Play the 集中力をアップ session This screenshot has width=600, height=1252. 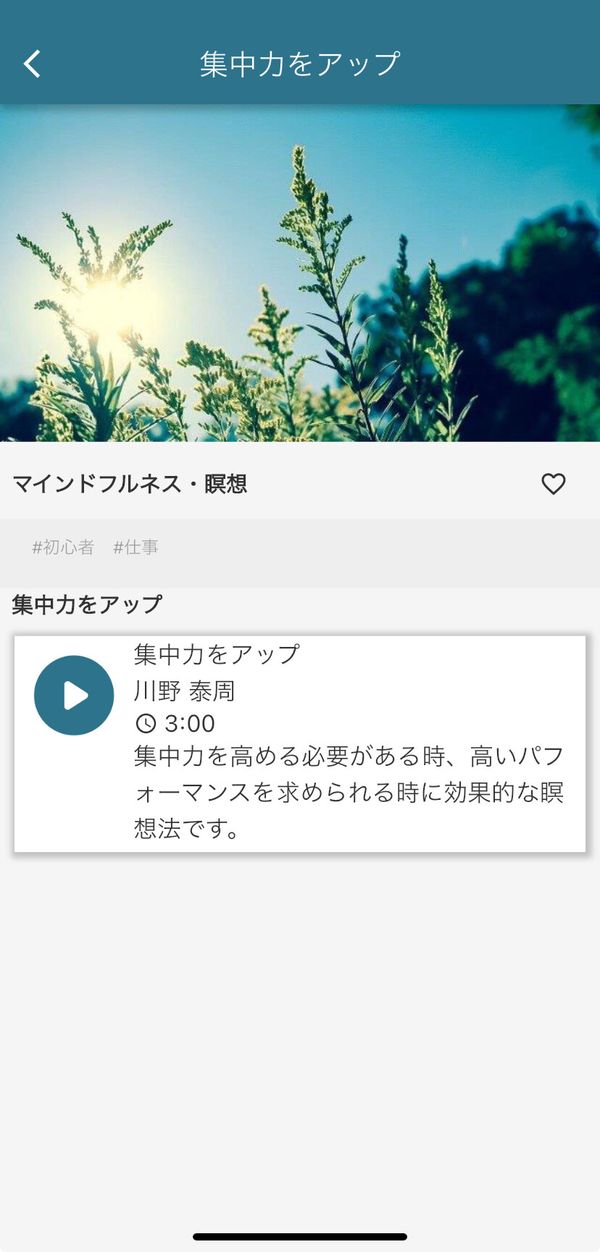coord(74,695)
